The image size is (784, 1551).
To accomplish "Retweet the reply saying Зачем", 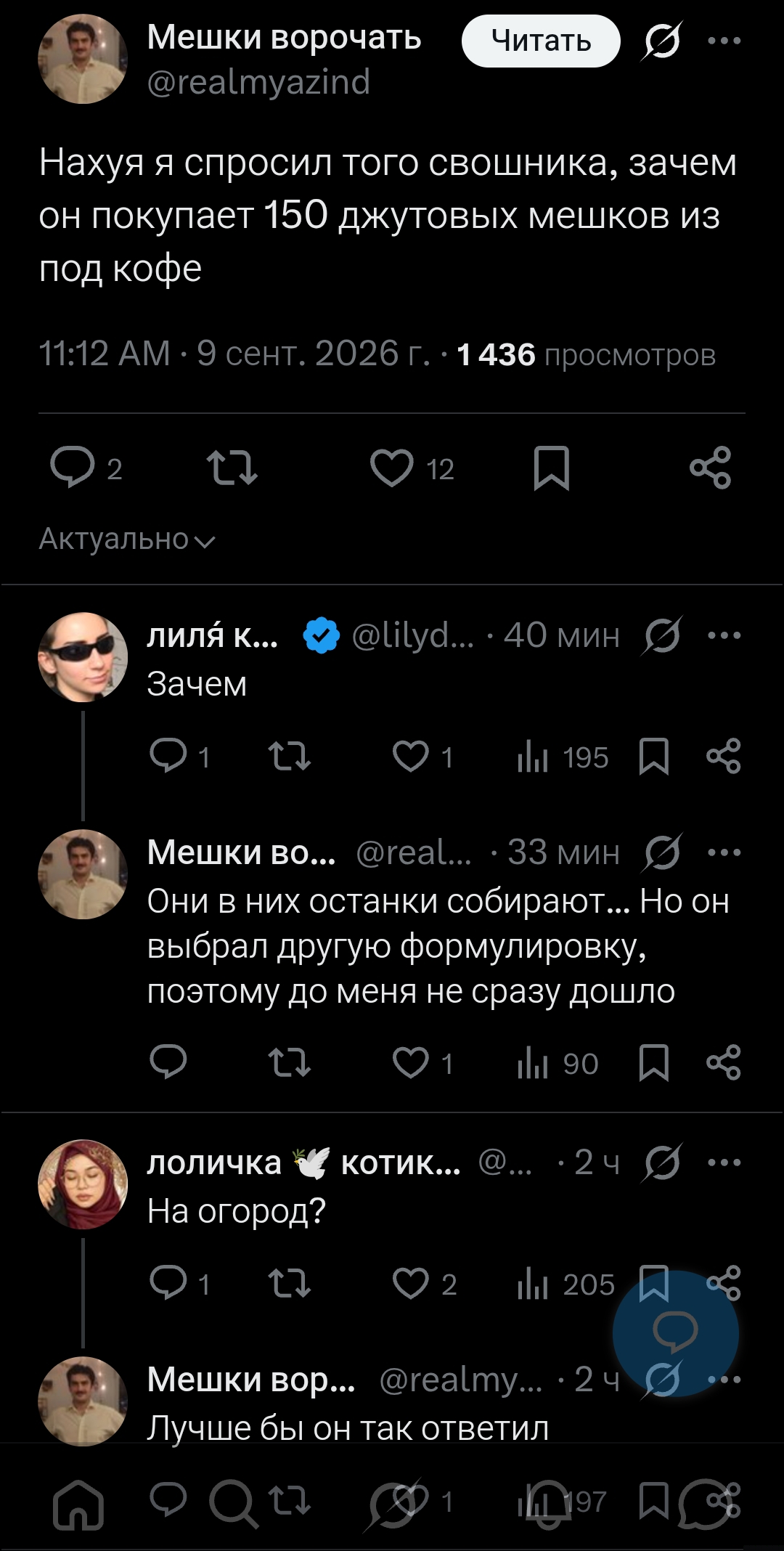I will pyautogui.click(x=290, y=757).
